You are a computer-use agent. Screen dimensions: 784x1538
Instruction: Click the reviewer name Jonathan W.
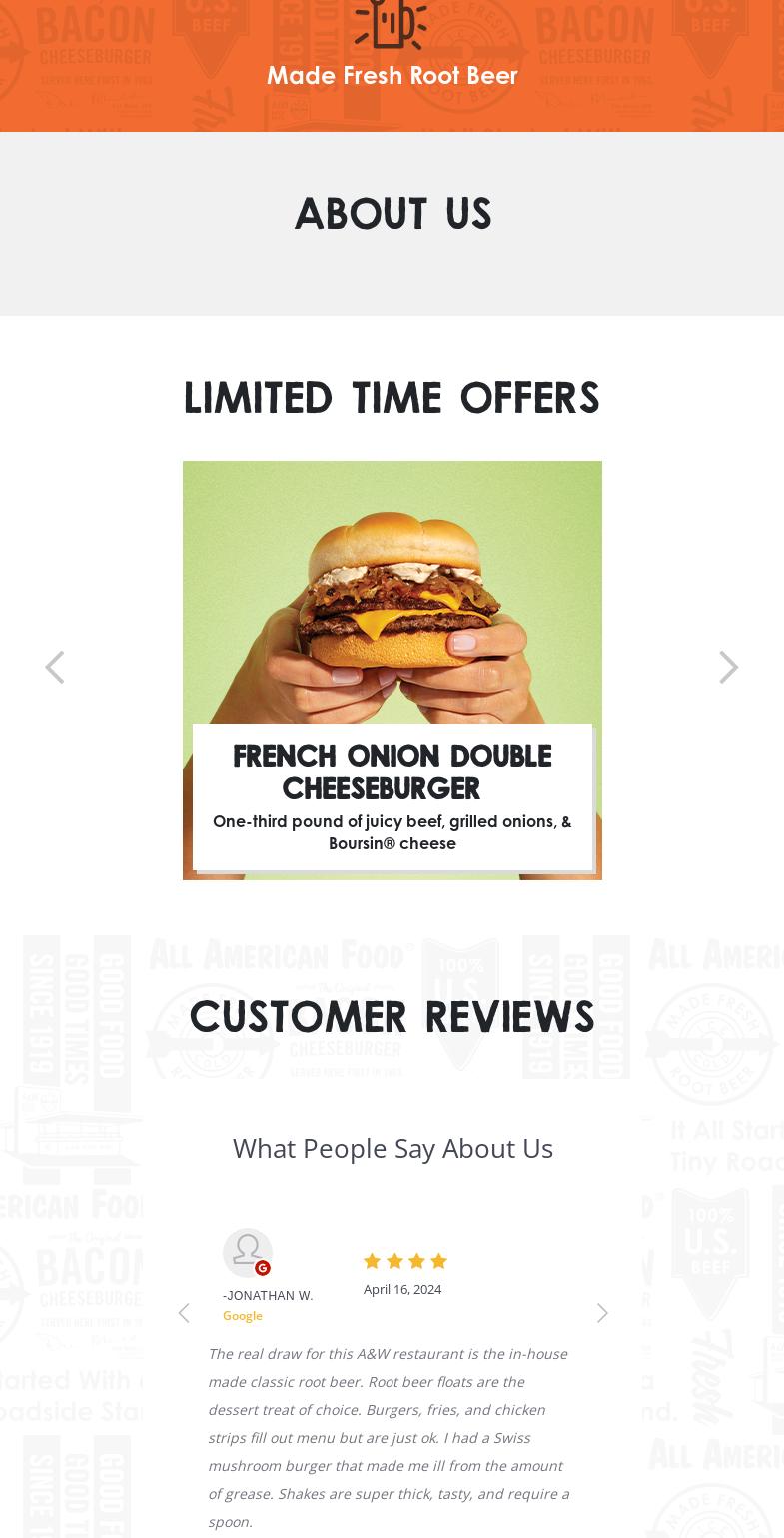[268, 1295]
